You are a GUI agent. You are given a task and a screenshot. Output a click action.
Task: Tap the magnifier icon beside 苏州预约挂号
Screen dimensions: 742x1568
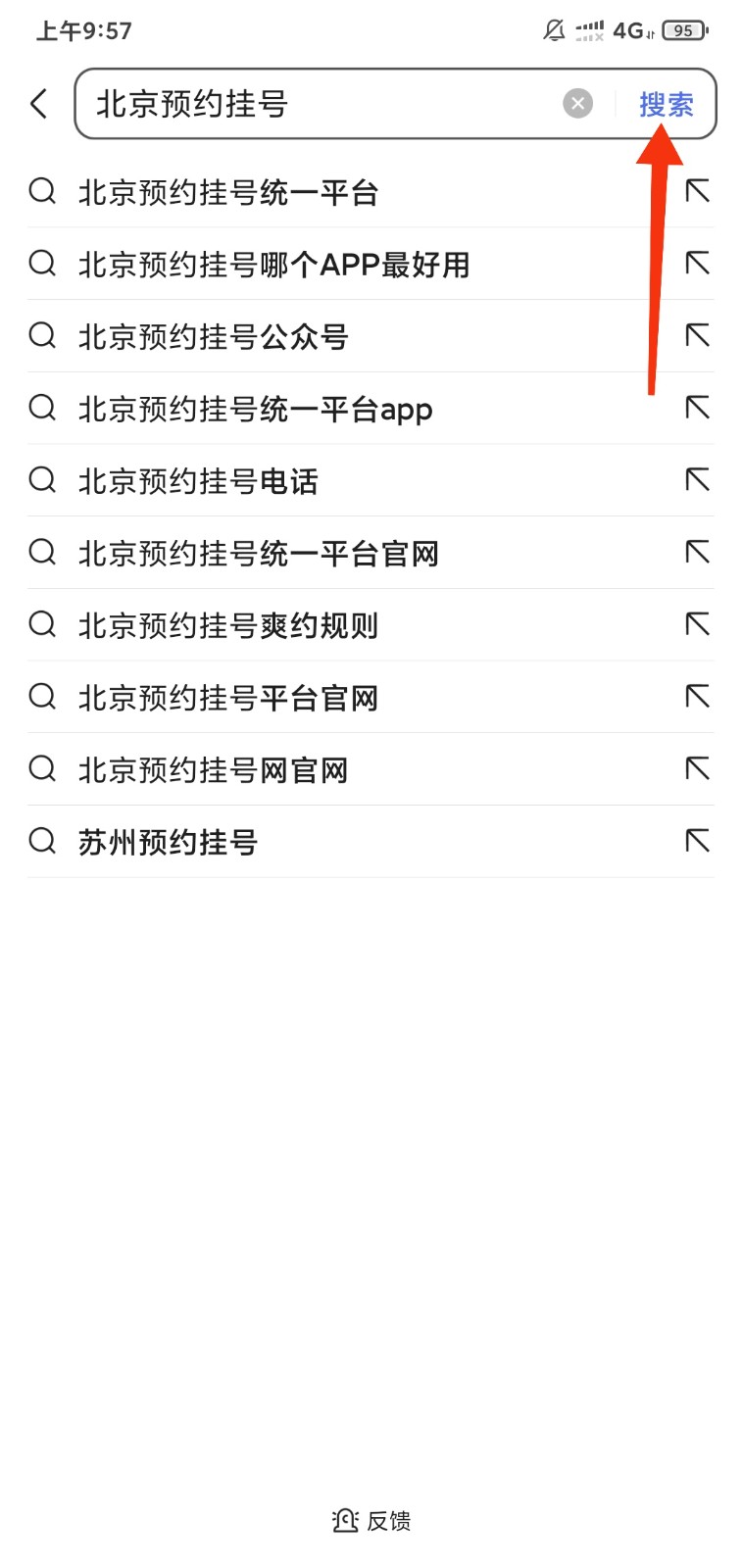pyautogui.click(x=42, y=841)
